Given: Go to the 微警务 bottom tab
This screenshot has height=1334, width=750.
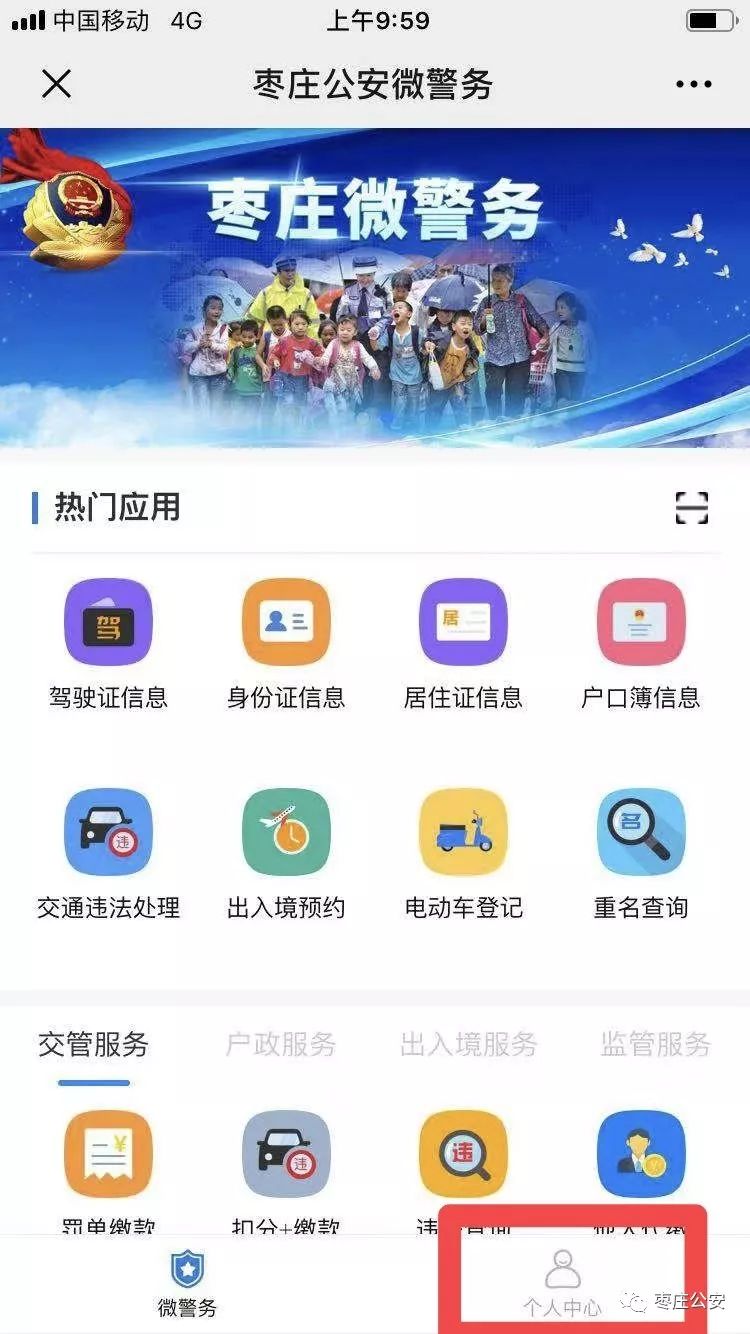Looking at the screenshot, I should coord(187,1284).
